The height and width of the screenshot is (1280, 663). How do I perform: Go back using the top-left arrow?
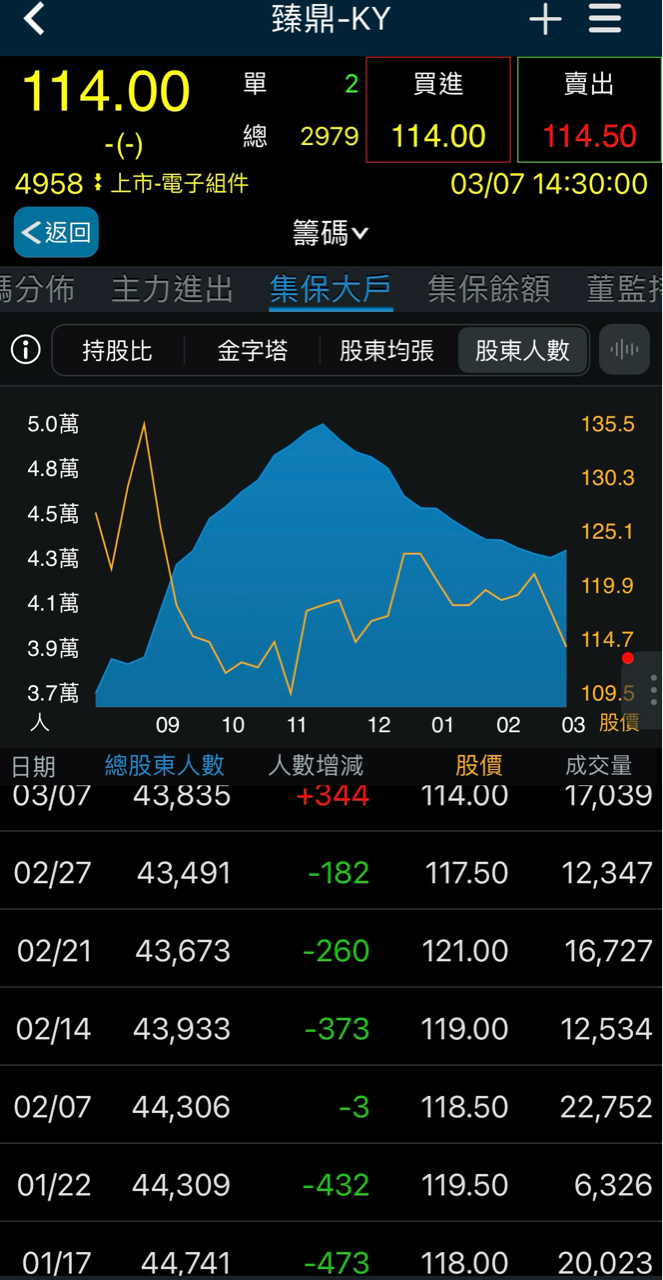35,19
